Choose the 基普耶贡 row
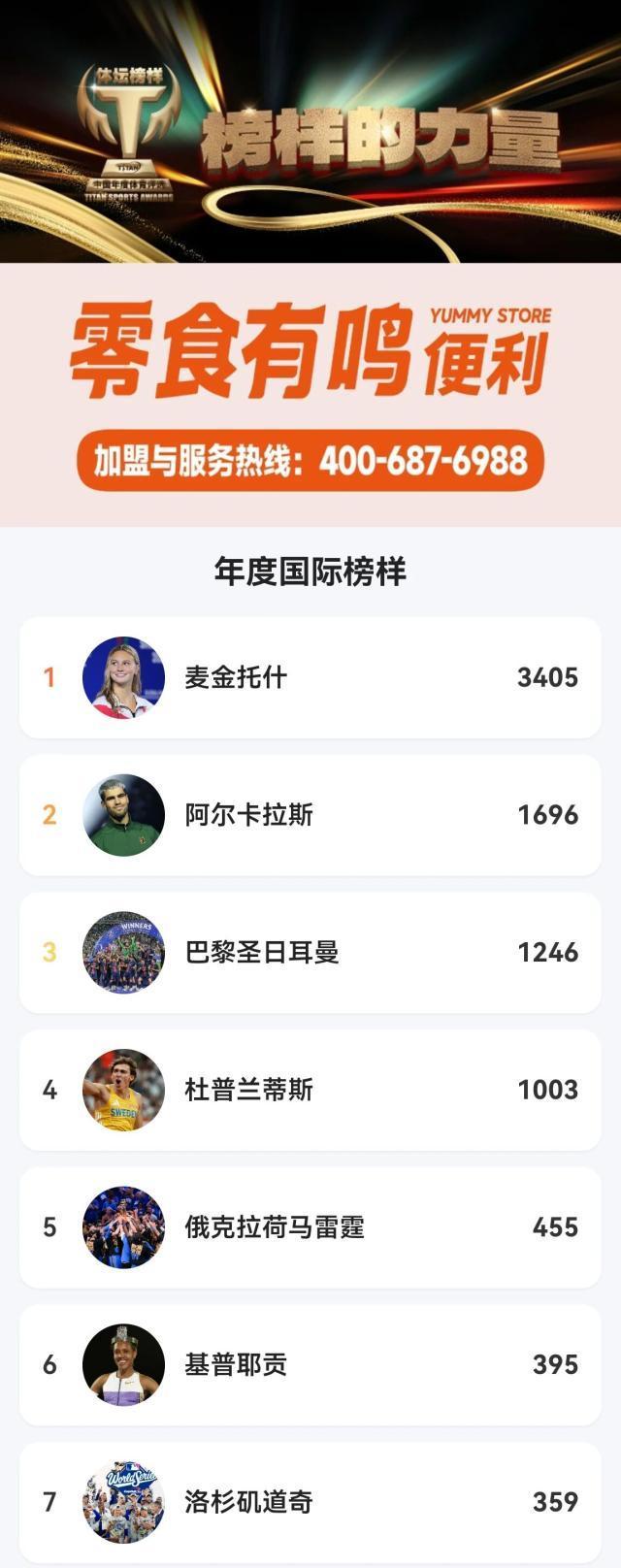621x1568 pixels. point(310,1365)
